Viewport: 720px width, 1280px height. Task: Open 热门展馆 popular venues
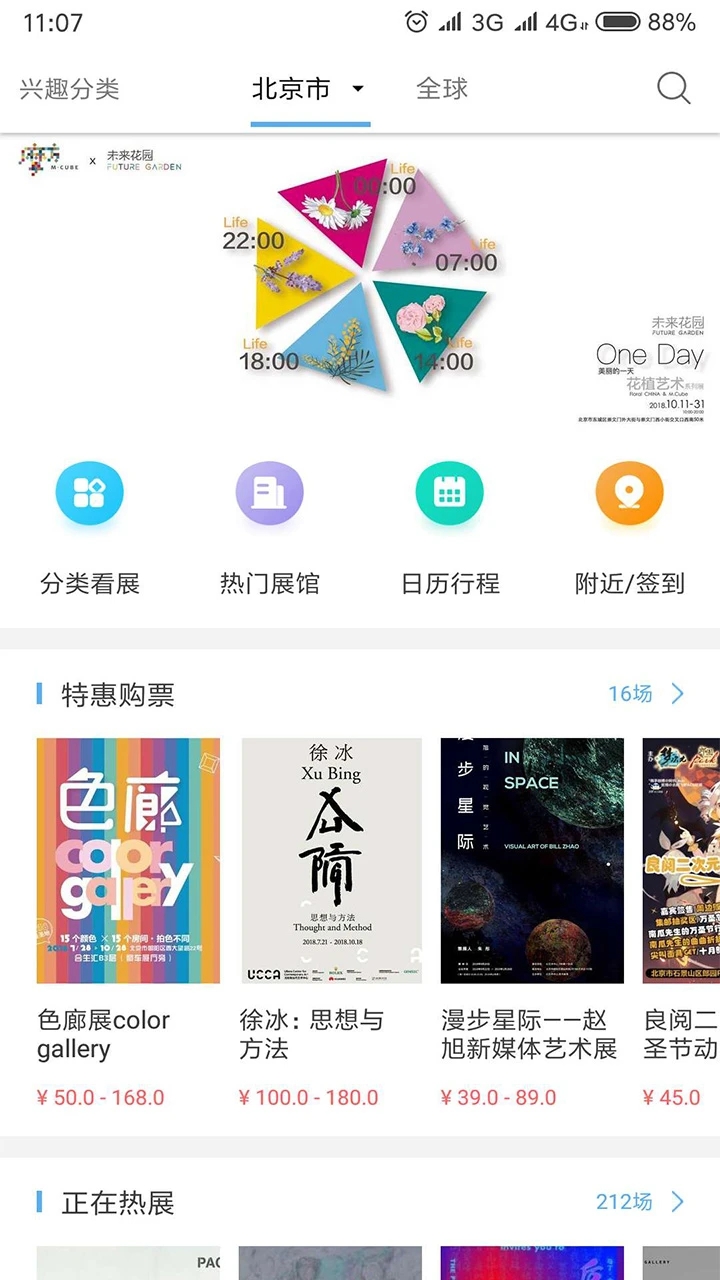[x=270, y=530]
